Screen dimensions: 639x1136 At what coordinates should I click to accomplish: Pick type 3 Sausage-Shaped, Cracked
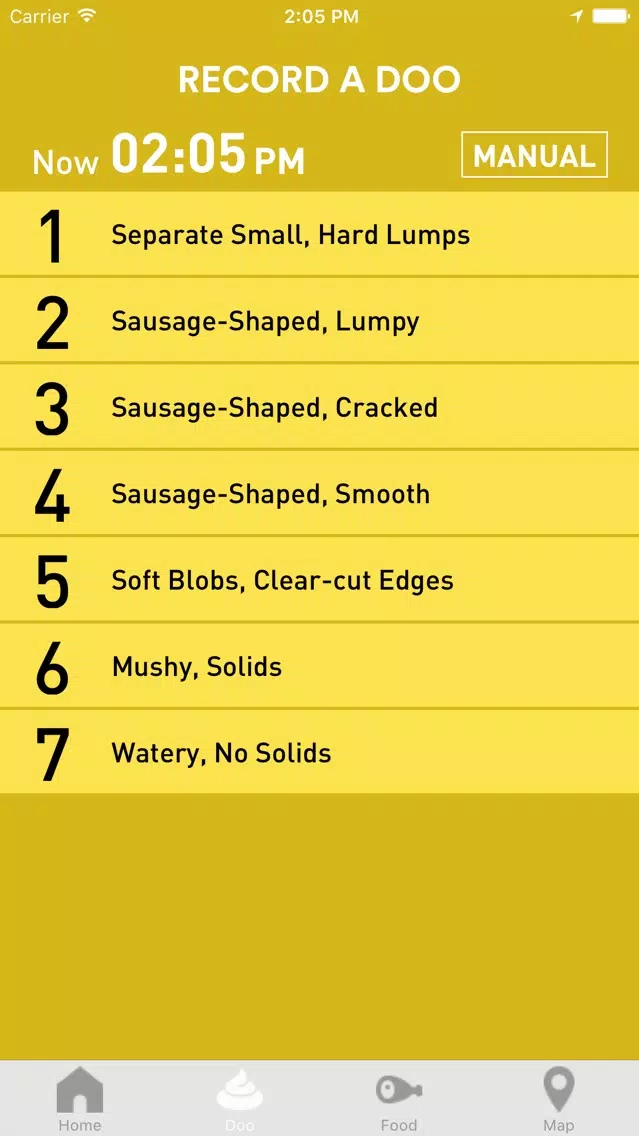(x=320, y=406)
